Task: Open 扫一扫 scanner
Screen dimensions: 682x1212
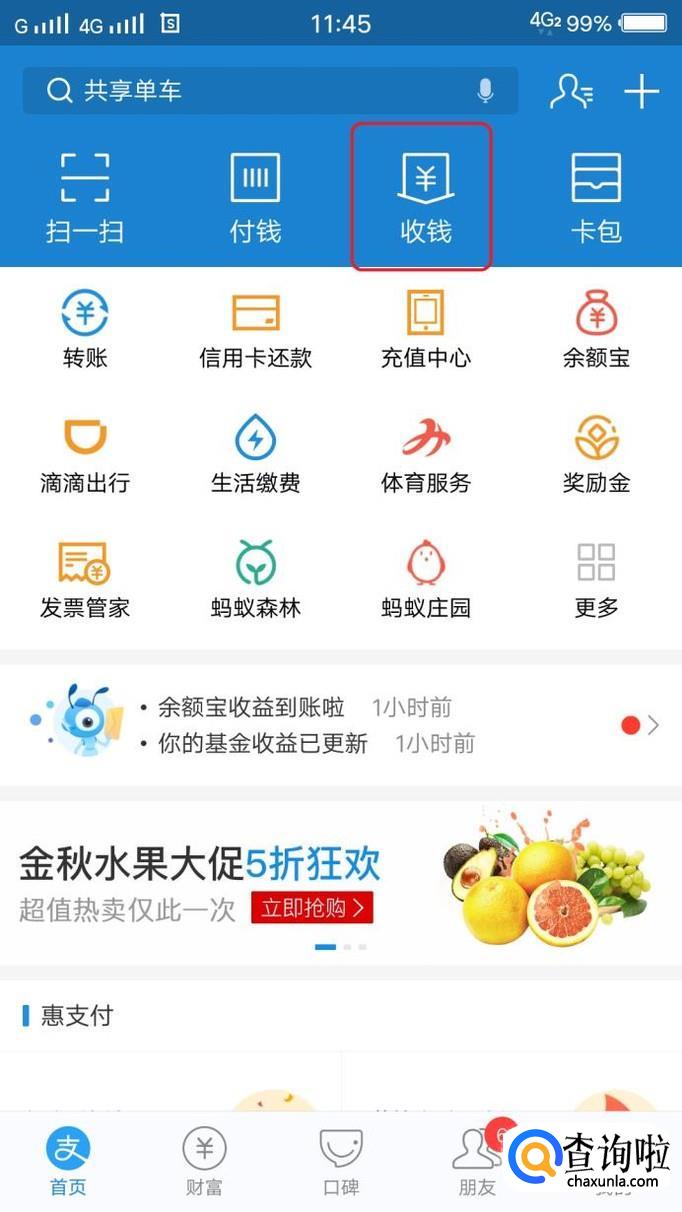Action: [x=85, y=198]
